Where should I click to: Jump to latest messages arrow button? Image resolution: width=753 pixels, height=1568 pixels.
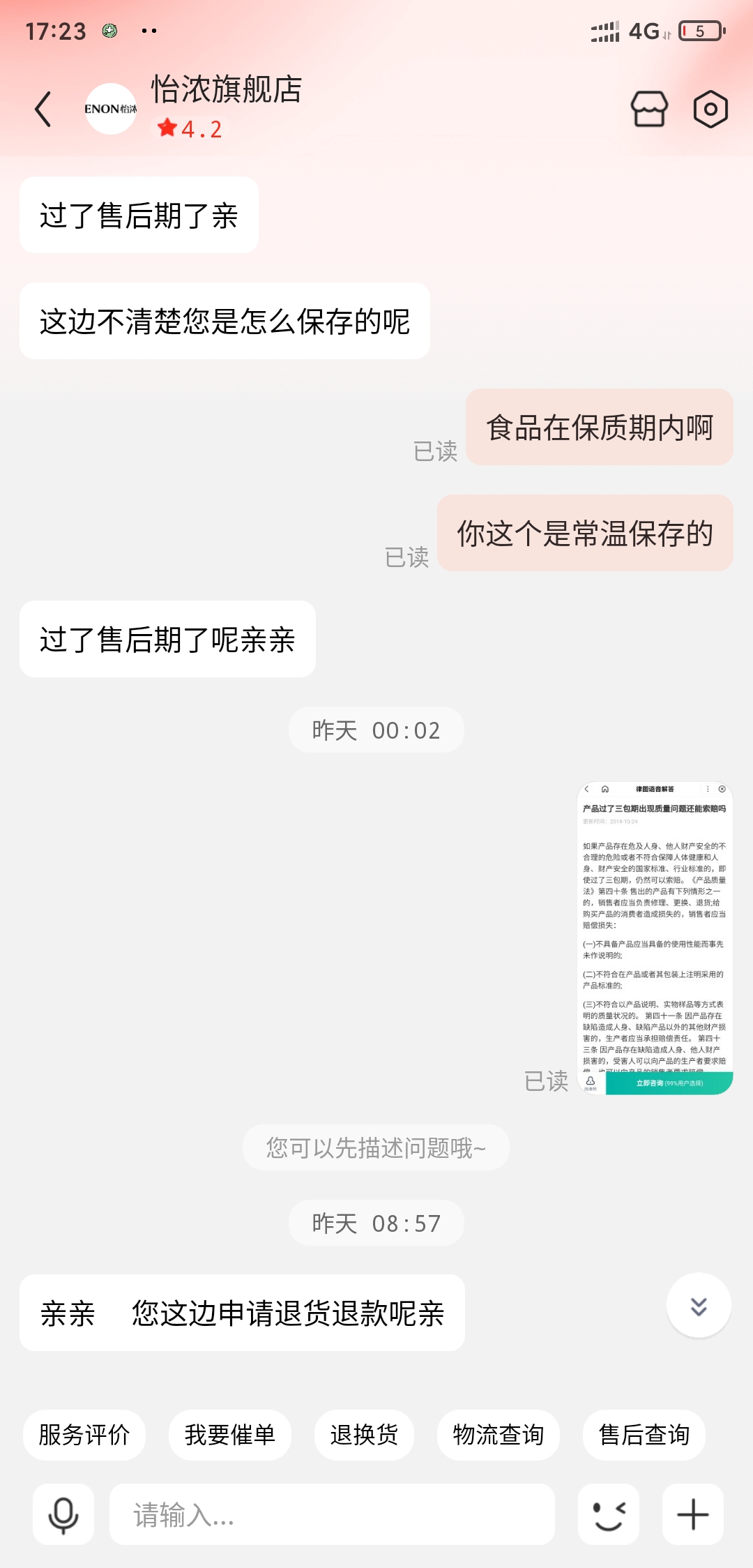tap(699, 1306)
